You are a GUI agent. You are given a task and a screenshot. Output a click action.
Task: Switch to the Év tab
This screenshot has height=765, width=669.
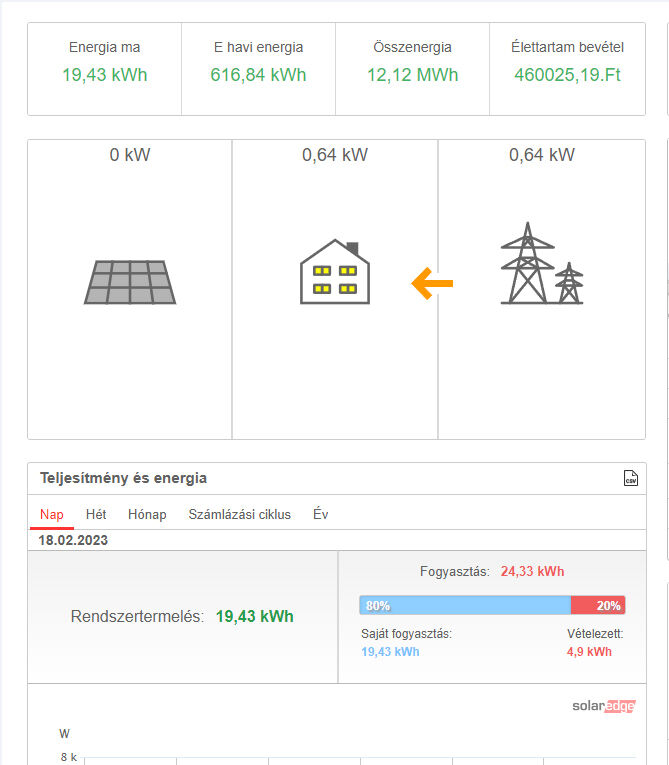pyautogui.click(x=320, y=514)
